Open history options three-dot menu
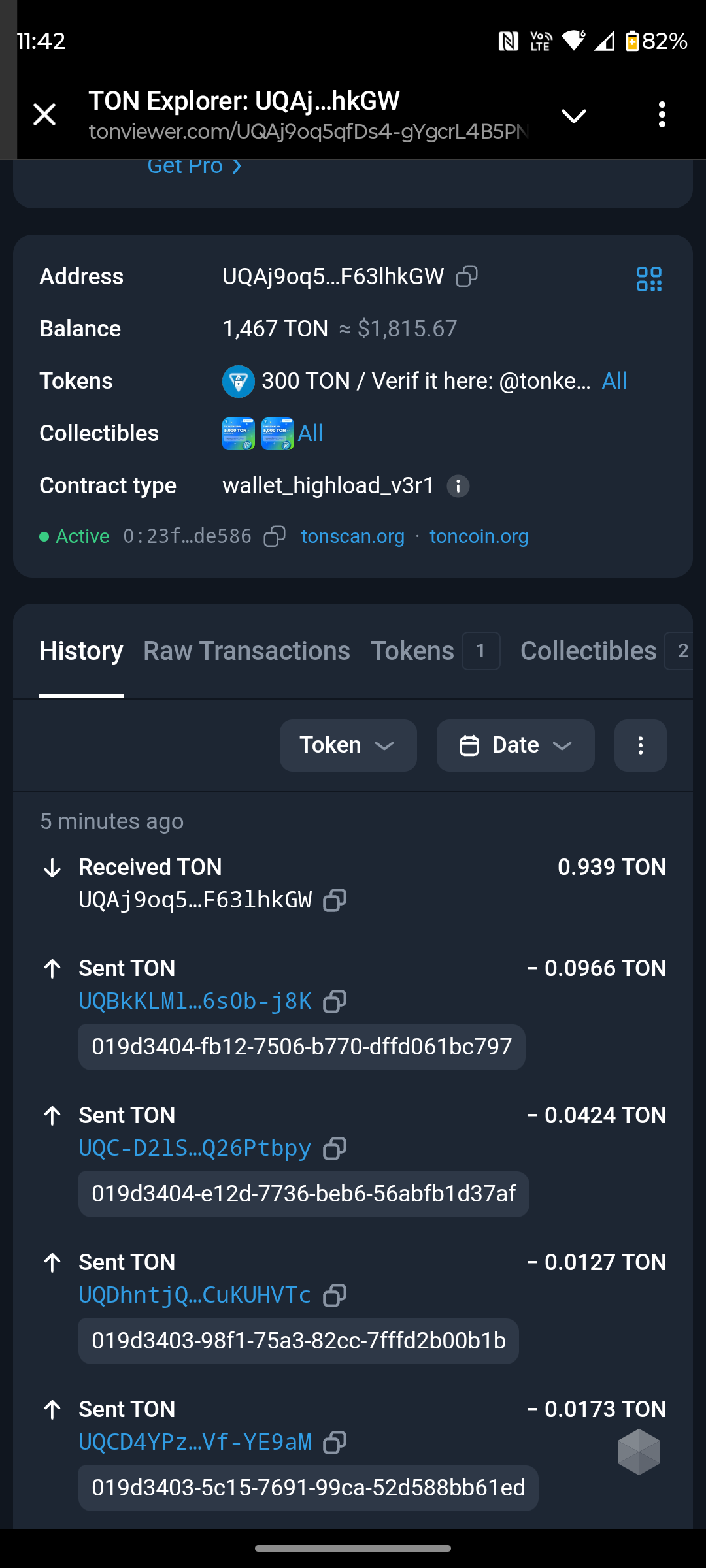Viewport: 706px width, 1568px height. pyautogui.click(x=640, y=745)
